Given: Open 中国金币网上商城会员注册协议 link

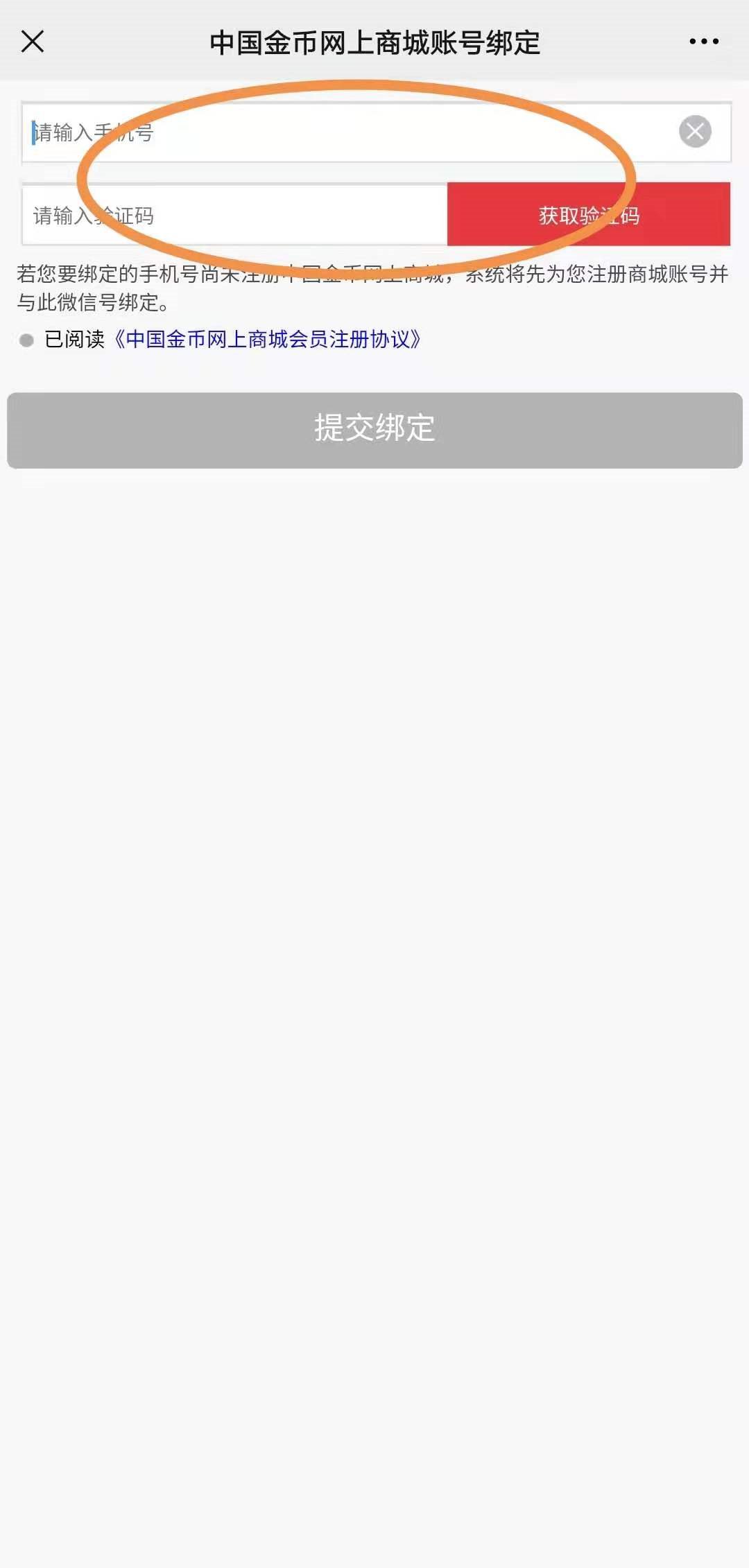Looking at the screenshot, I should point(267,340).
